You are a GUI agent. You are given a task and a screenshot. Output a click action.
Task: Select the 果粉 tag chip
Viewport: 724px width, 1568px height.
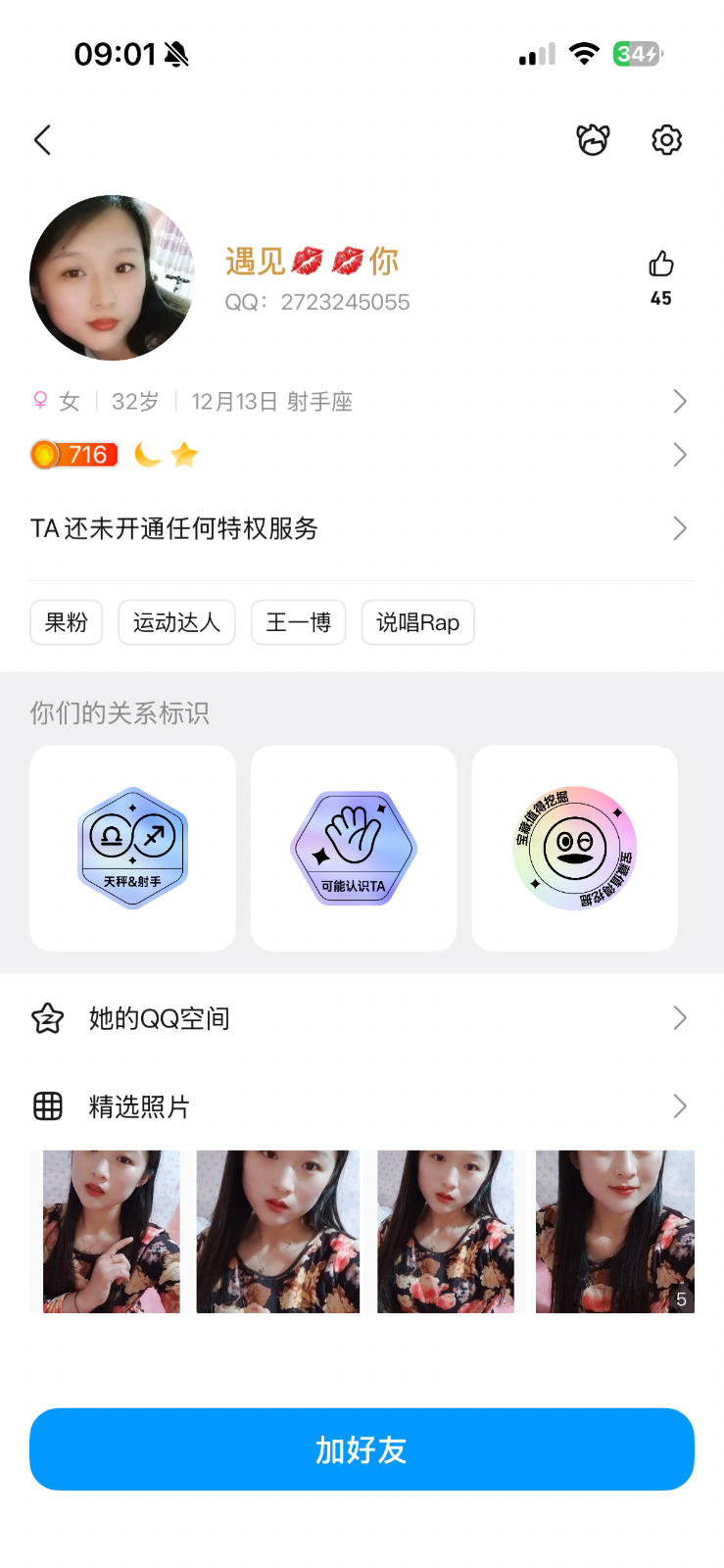[67, 622]
